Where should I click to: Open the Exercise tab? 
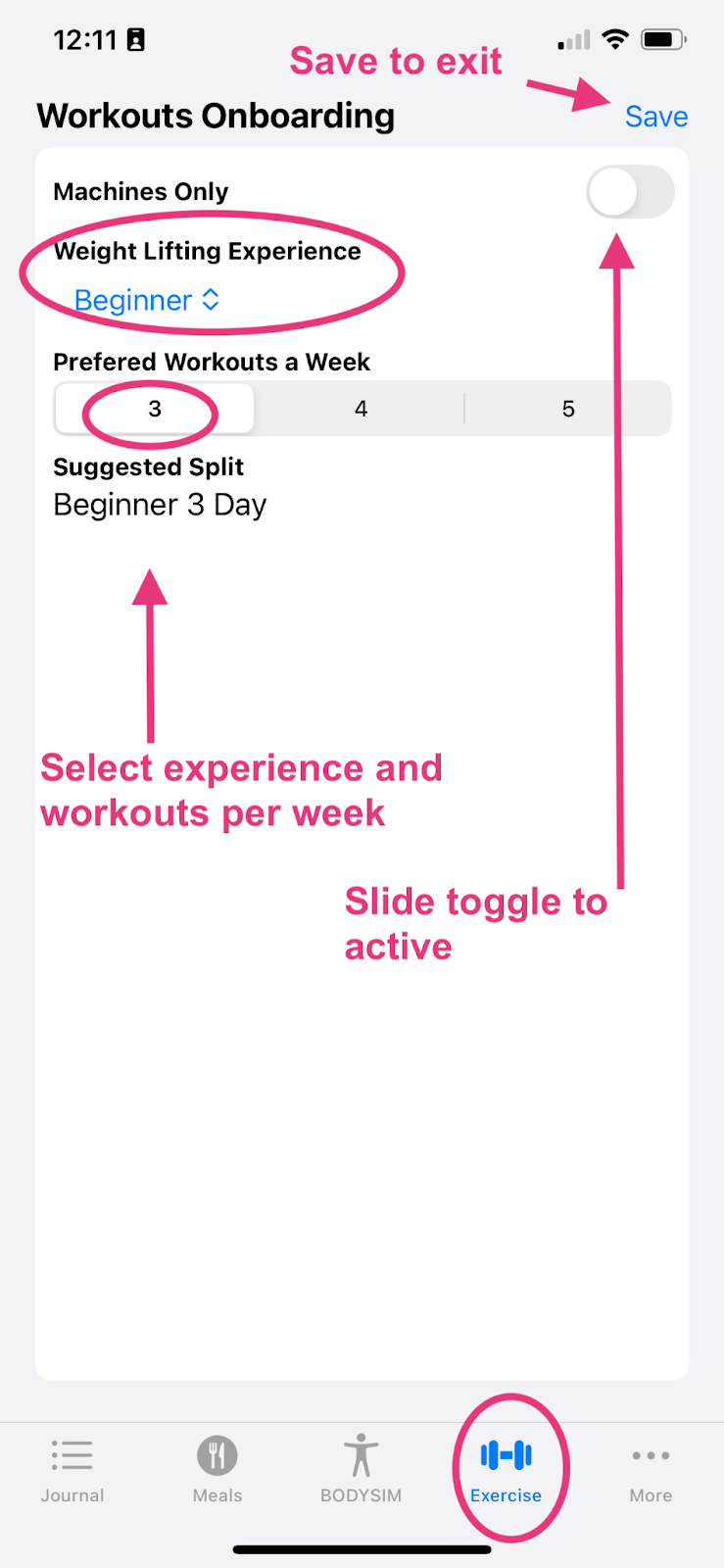click(x=506, y=1470)
